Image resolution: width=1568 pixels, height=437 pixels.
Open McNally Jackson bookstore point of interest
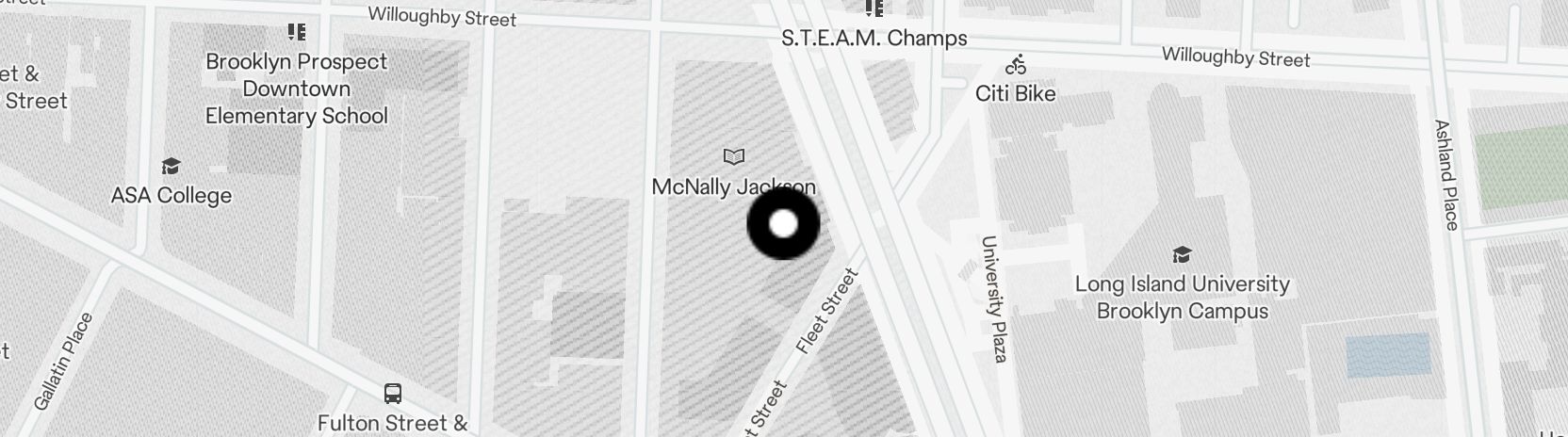[733, 156]
